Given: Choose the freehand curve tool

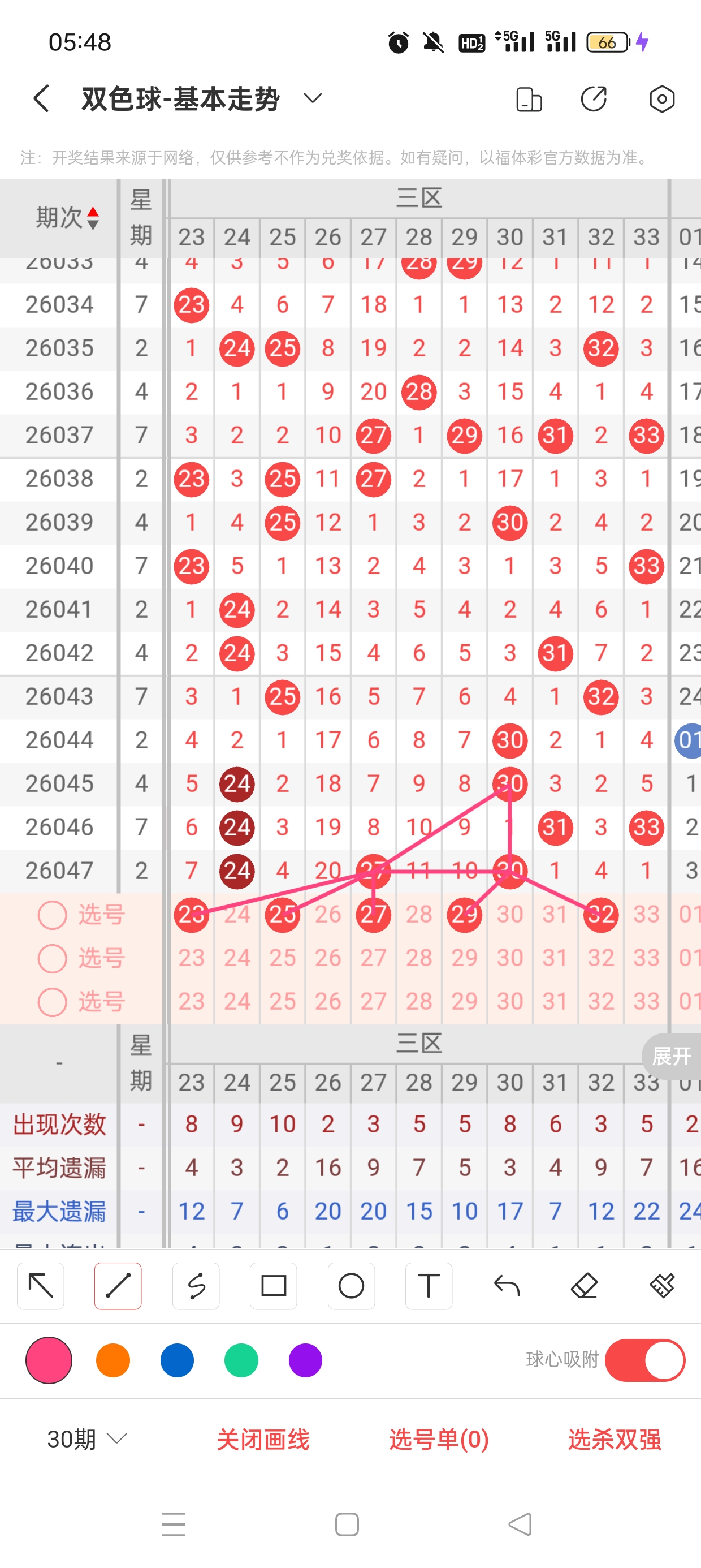Looking at the screenshot, I should tap(196, 1286).
